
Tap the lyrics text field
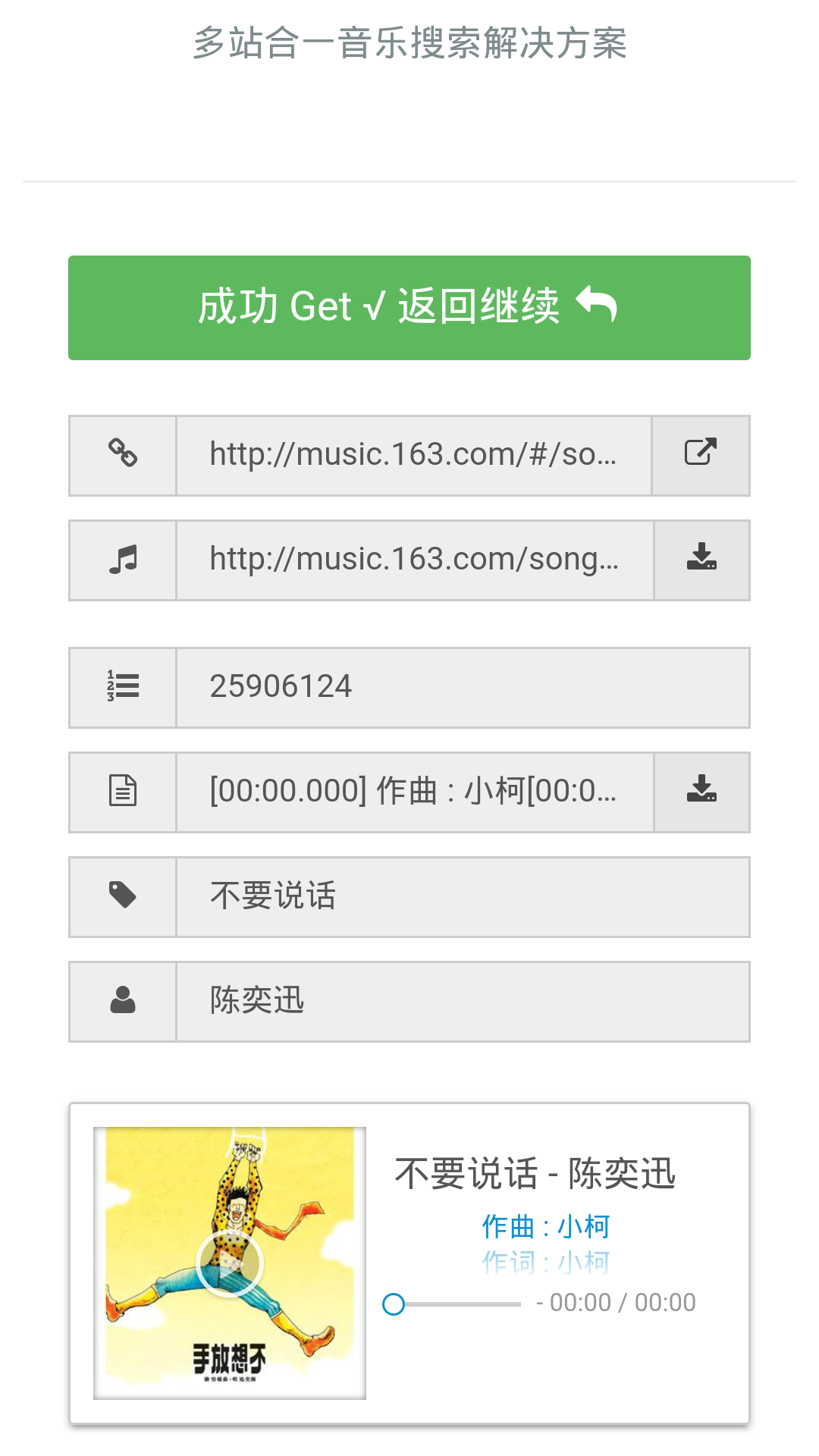[x=415, y=792]
